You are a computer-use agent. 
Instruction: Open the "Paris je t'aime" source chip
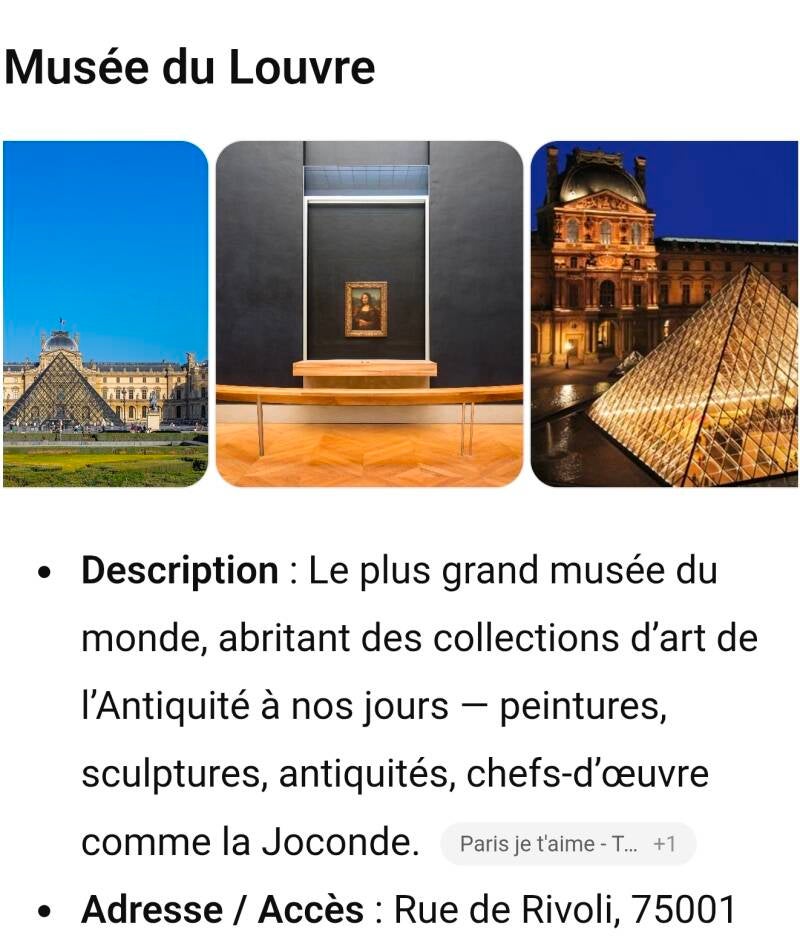[x=567, y=843]
